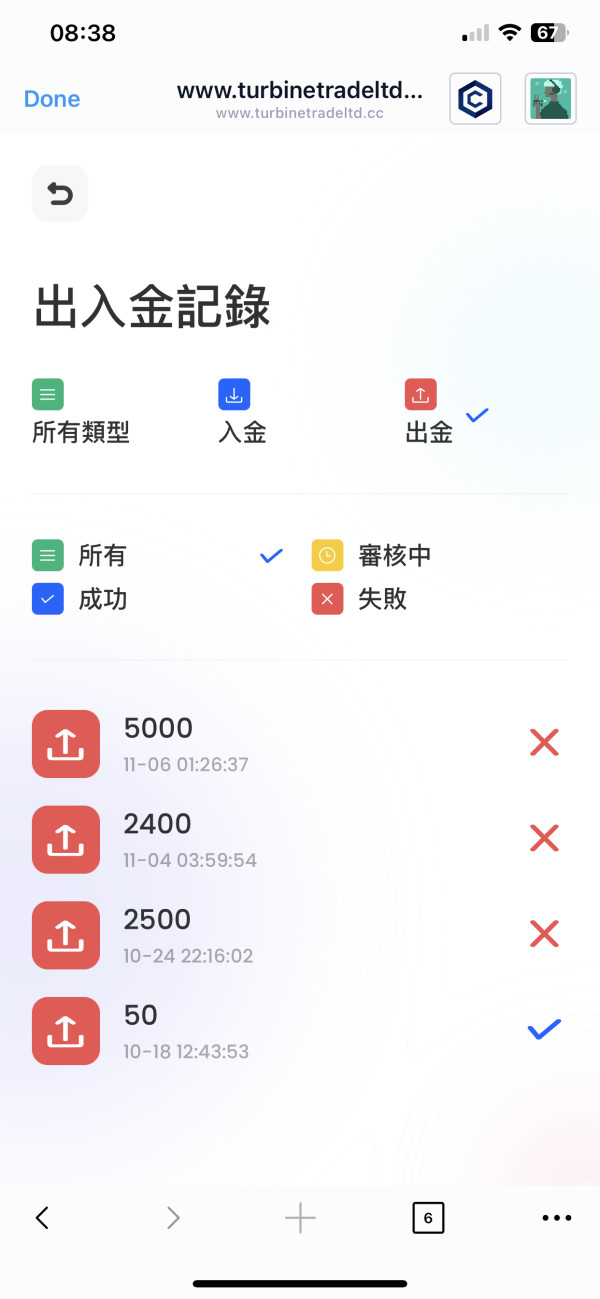The height and width of the screenshot is (1299, 600).
Task: Navigate back in the browser toolbar
Action: [x=42, y=1217]
